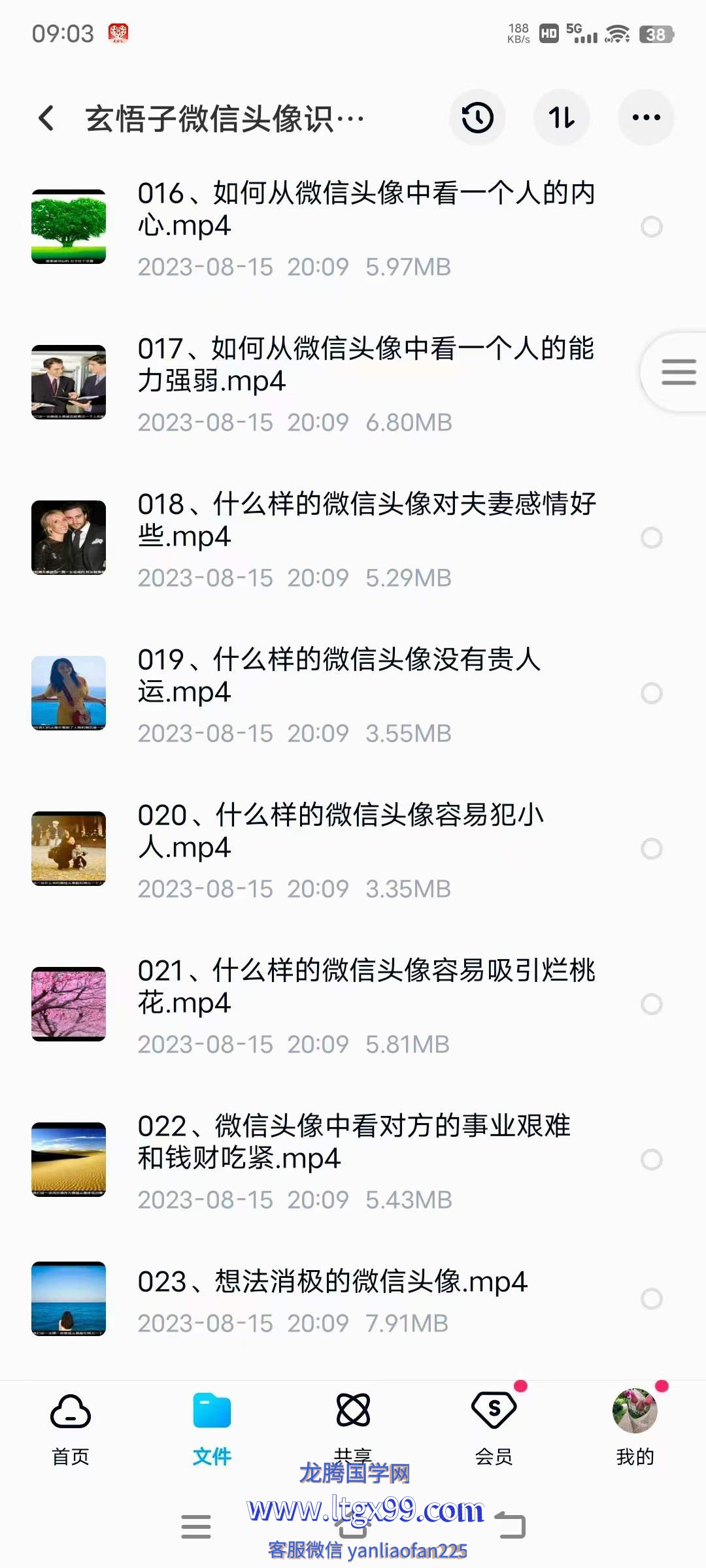Select the checkbox for file 018
Screen dimensions: 706x1568
(651, 538)
